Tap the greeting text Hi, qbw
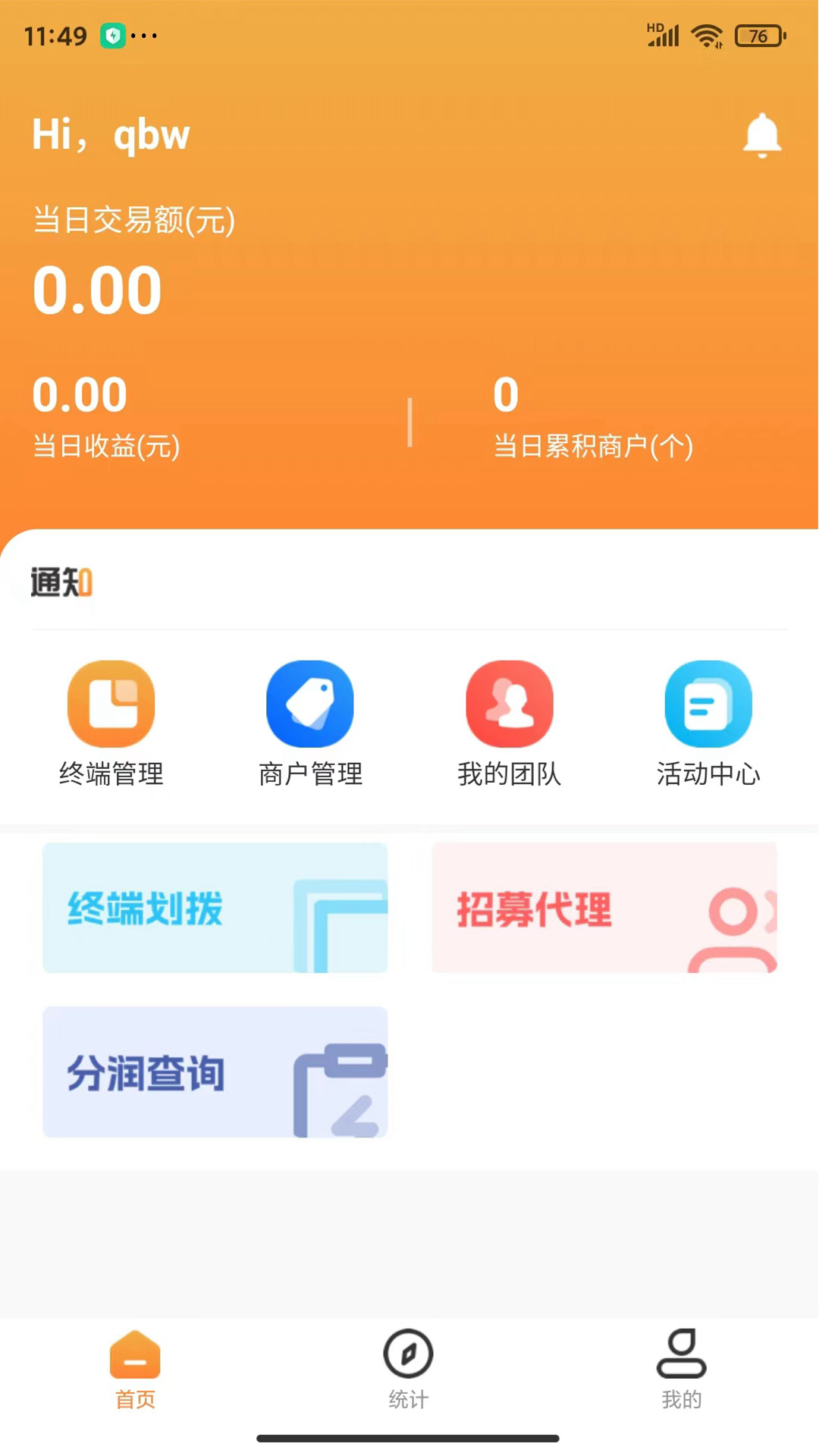The height and width of the screenshot is (1456, 819). (x=109, y=135)
